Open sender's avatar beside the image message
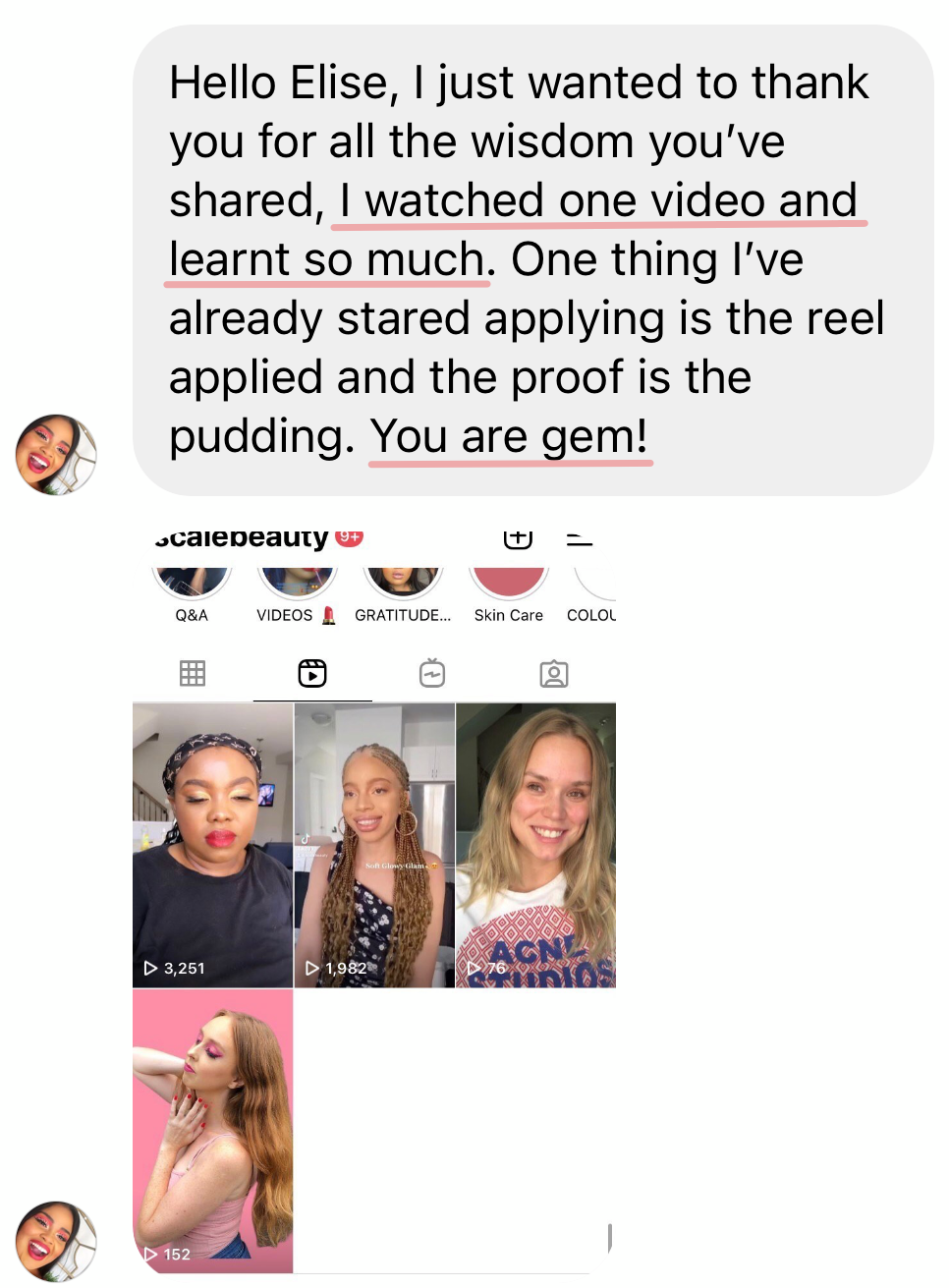Image resolution: width=949 pixels, height=1288 pixels. [56, 1241]
